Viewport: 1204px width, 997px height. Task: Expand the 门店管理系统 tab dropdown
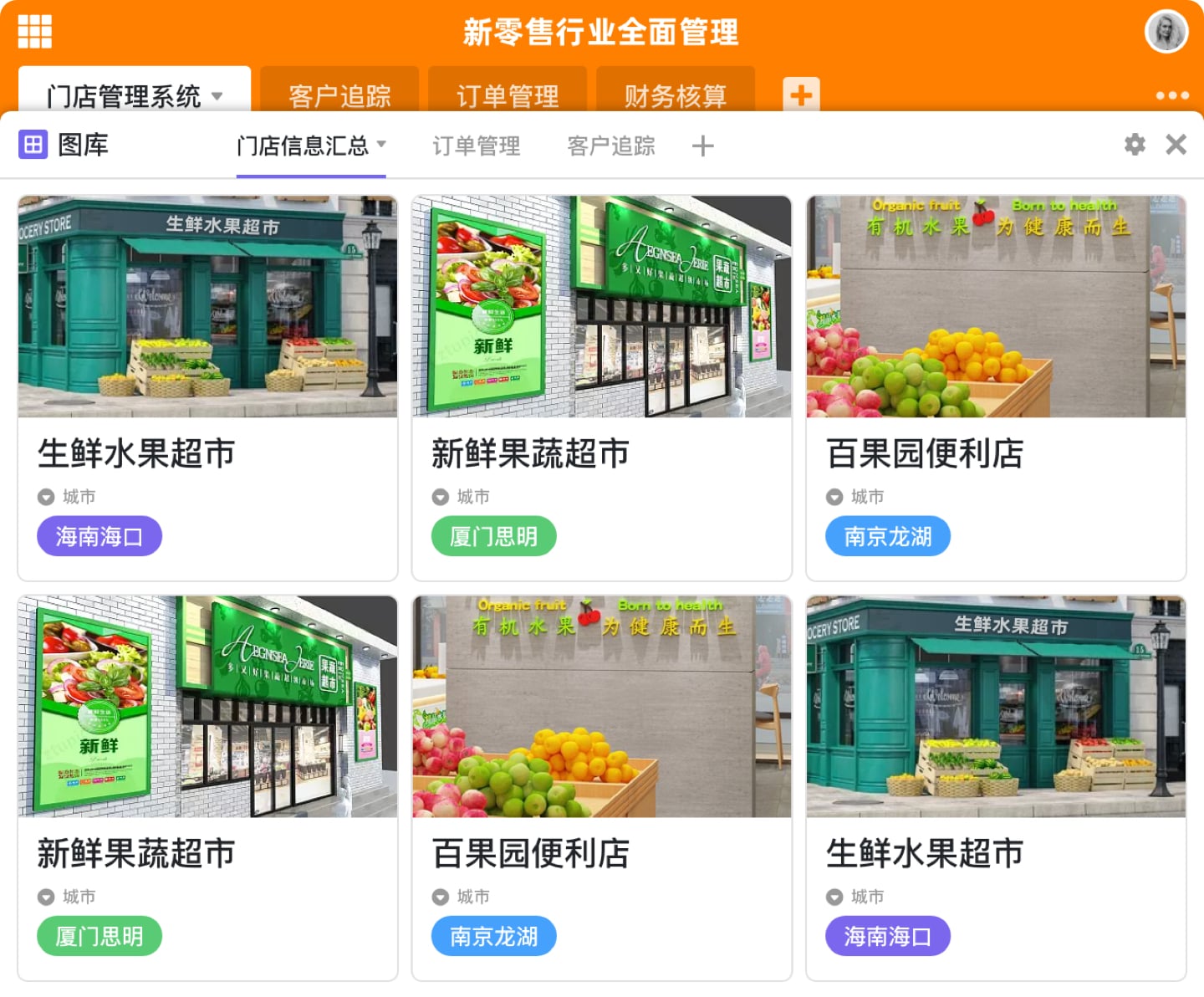[217, 96]
